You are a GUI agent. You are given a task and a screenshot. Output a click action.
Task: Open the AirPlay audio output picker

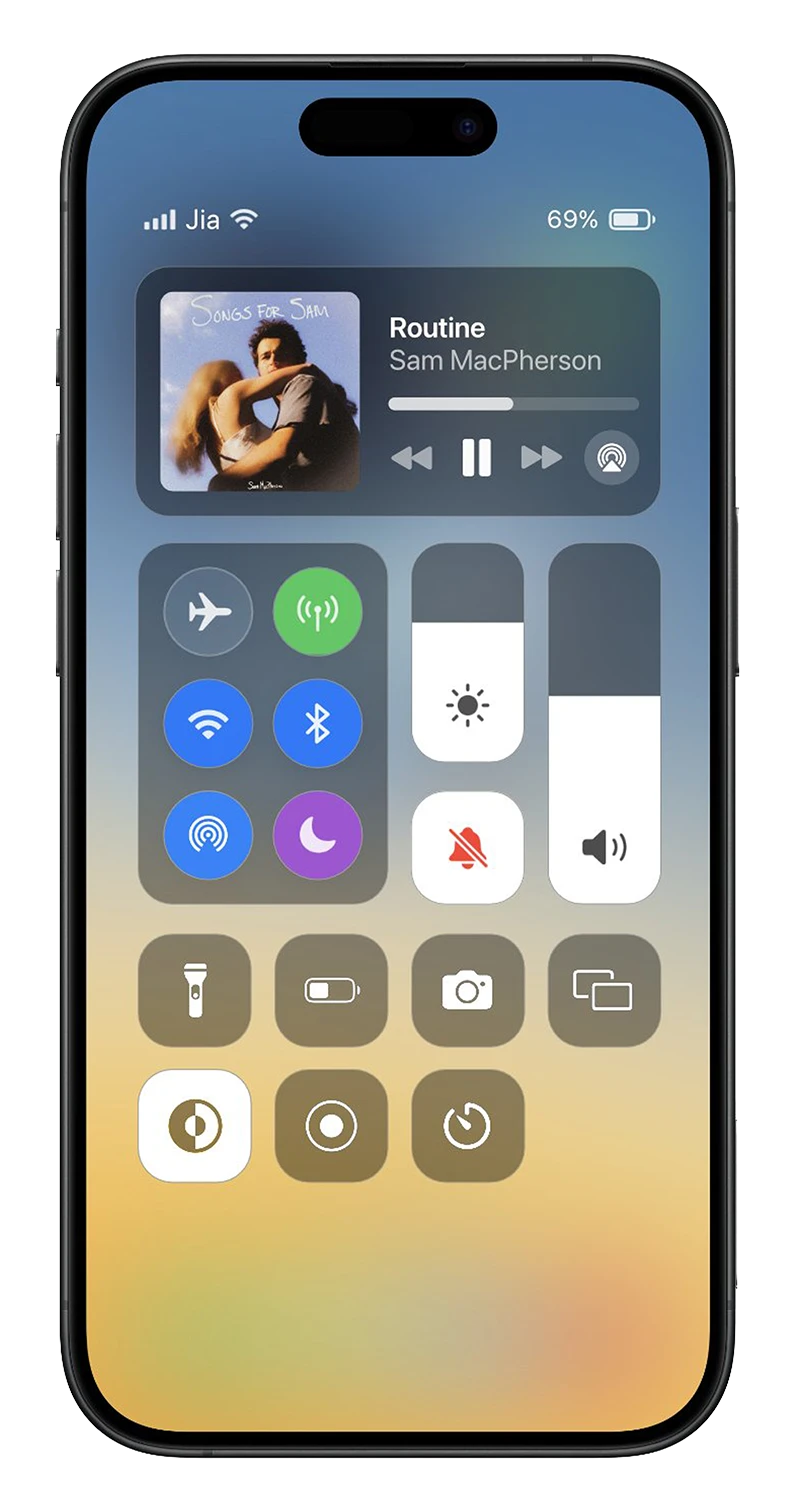tap(610, 457)
